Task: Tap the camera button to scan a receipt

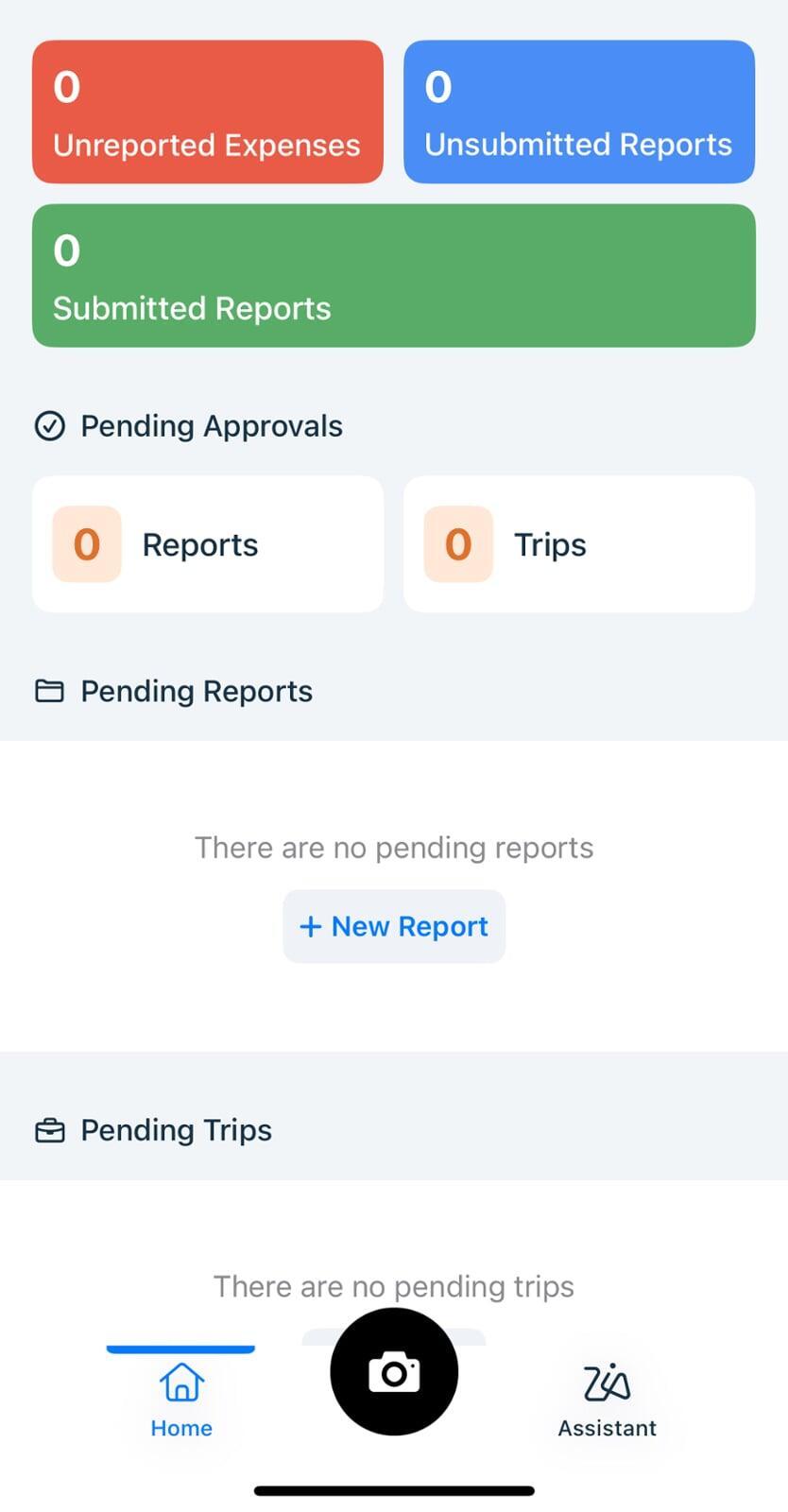Action: (394, 1372)
